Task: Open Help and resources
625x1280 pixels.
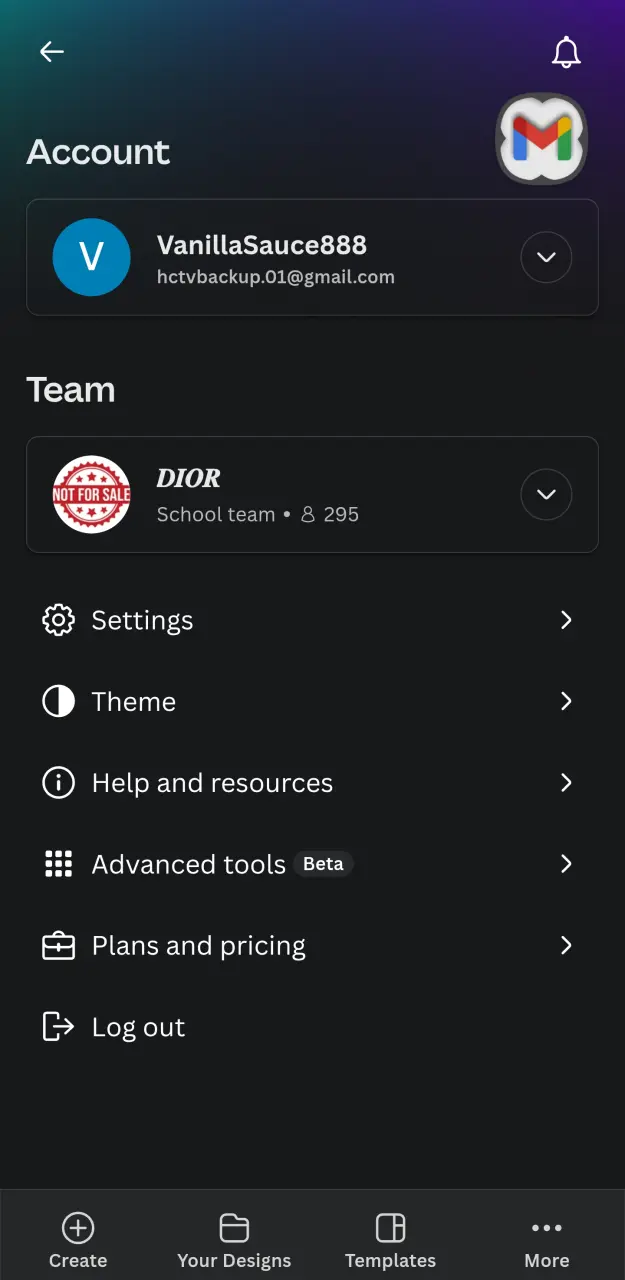Action: click(312, 783)
